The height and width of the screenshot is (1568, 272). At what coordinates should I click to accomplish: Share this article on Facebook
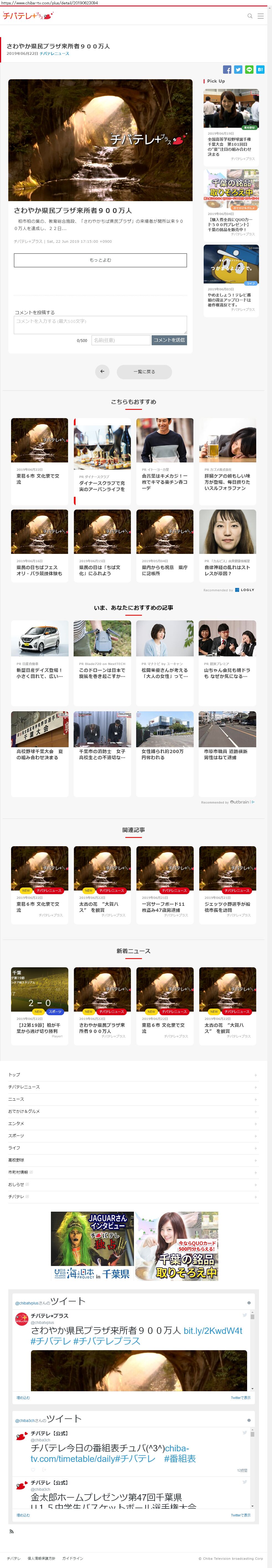pyautogui.click(x=227, y=70)
